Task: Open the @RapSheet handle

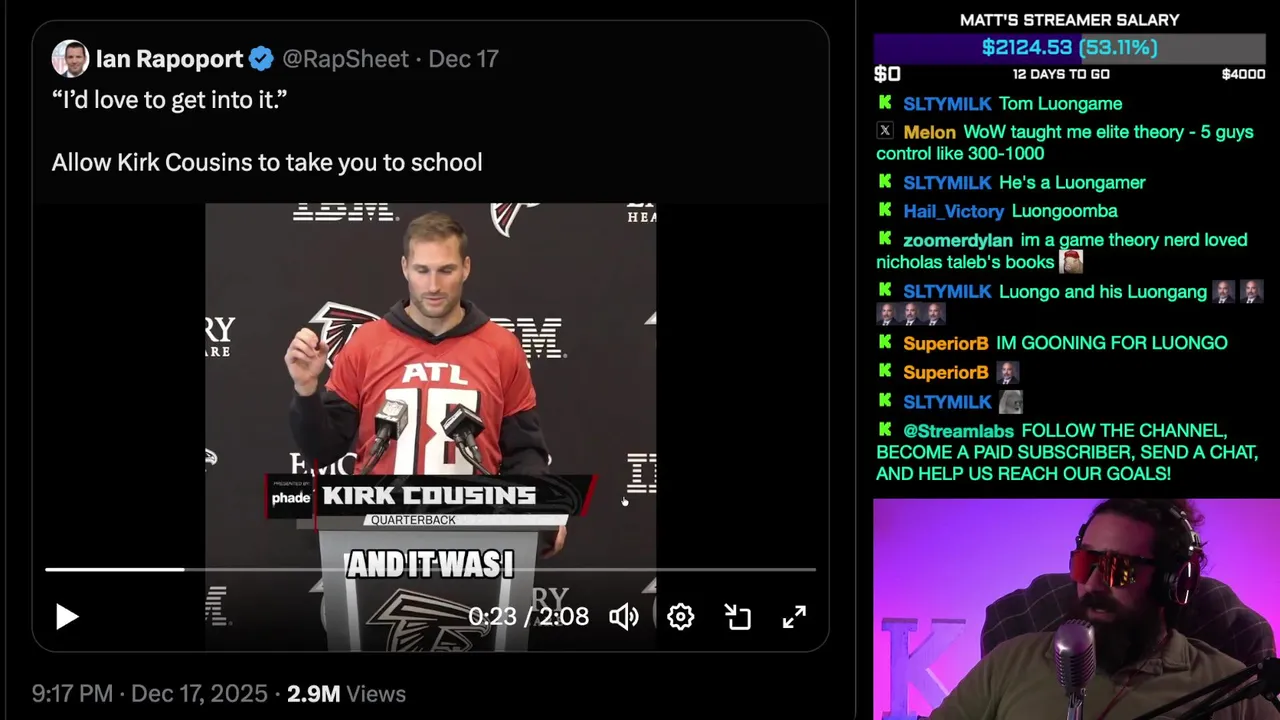Action: point(345,59)
